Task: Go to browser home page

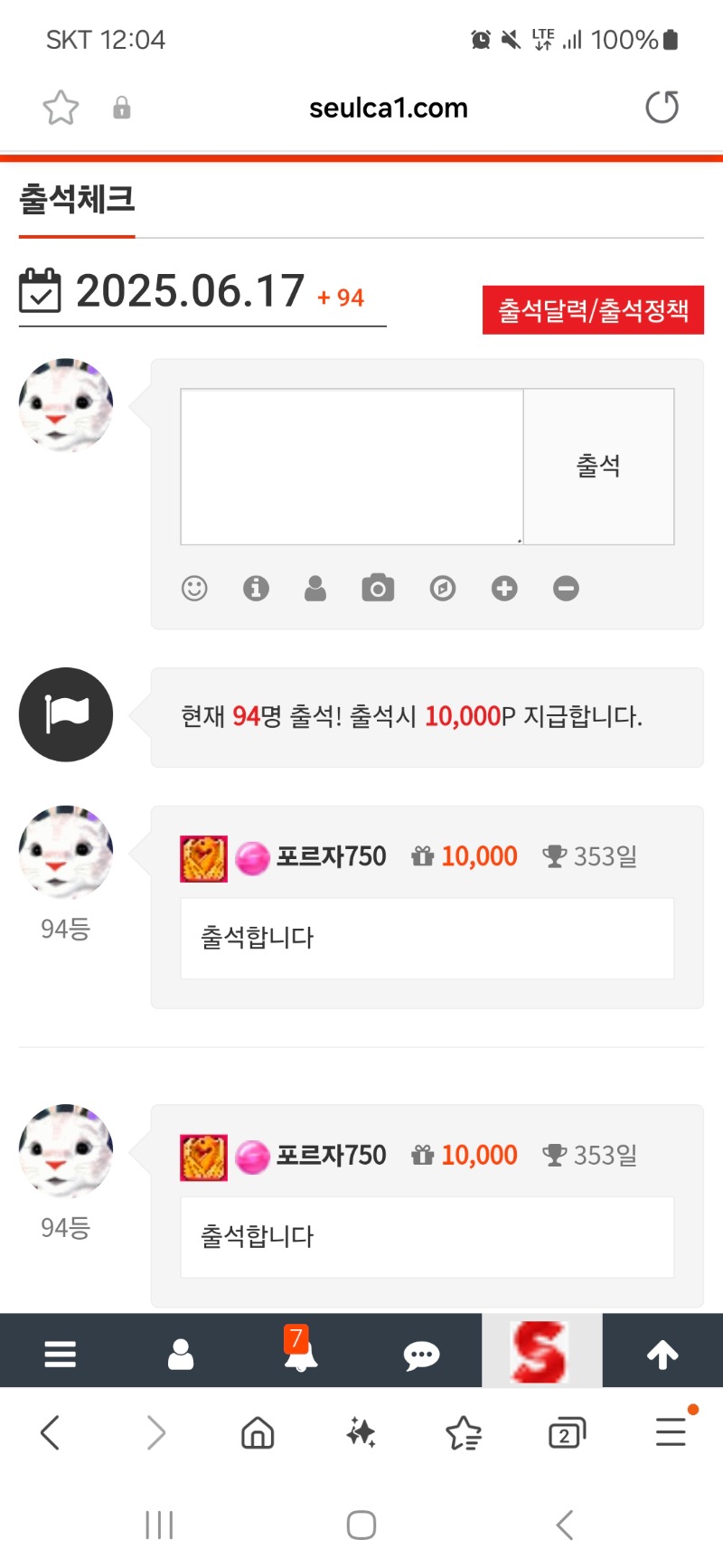Action: [258, 1433]
